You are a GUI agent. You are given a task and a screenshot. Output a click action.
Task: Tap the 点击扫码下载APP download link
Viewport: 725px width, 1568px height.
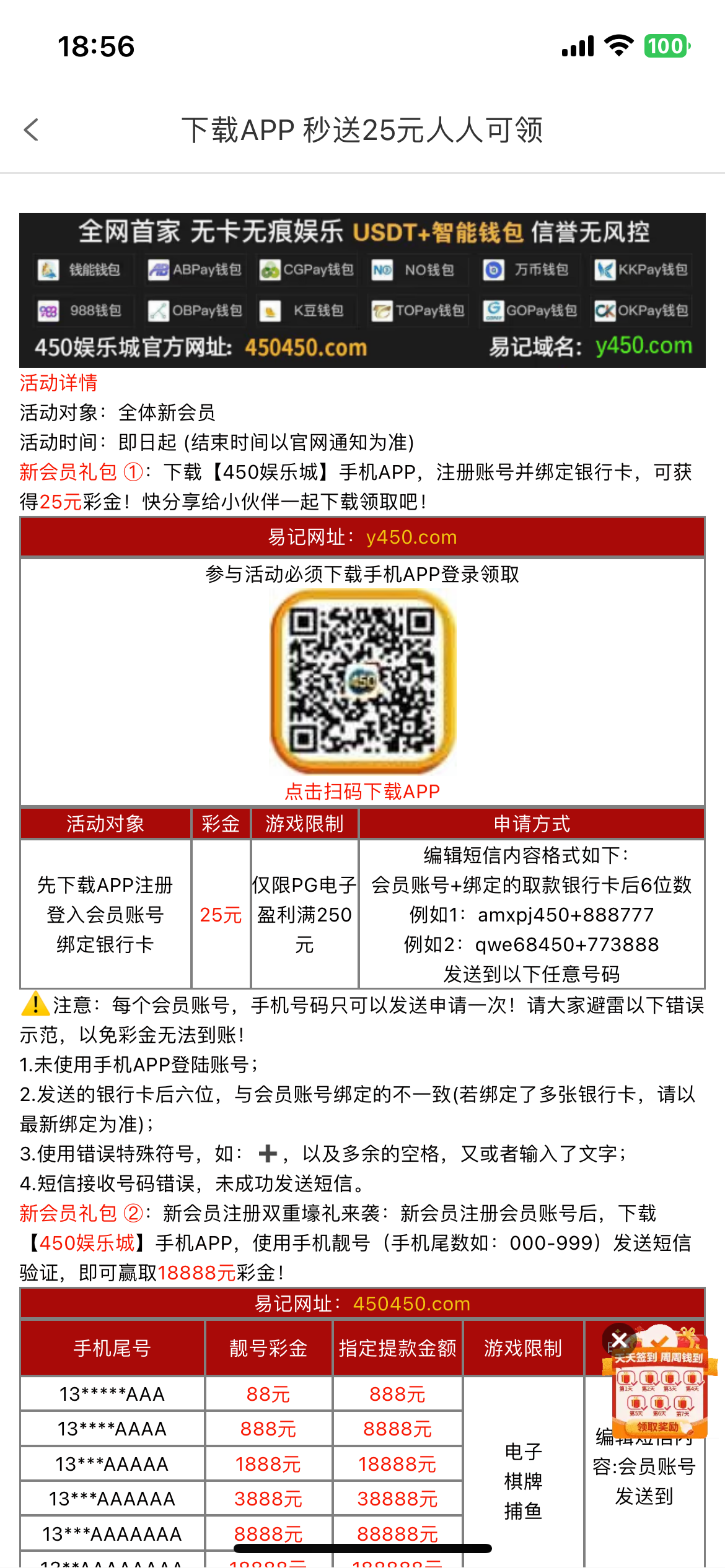[362, 791]
